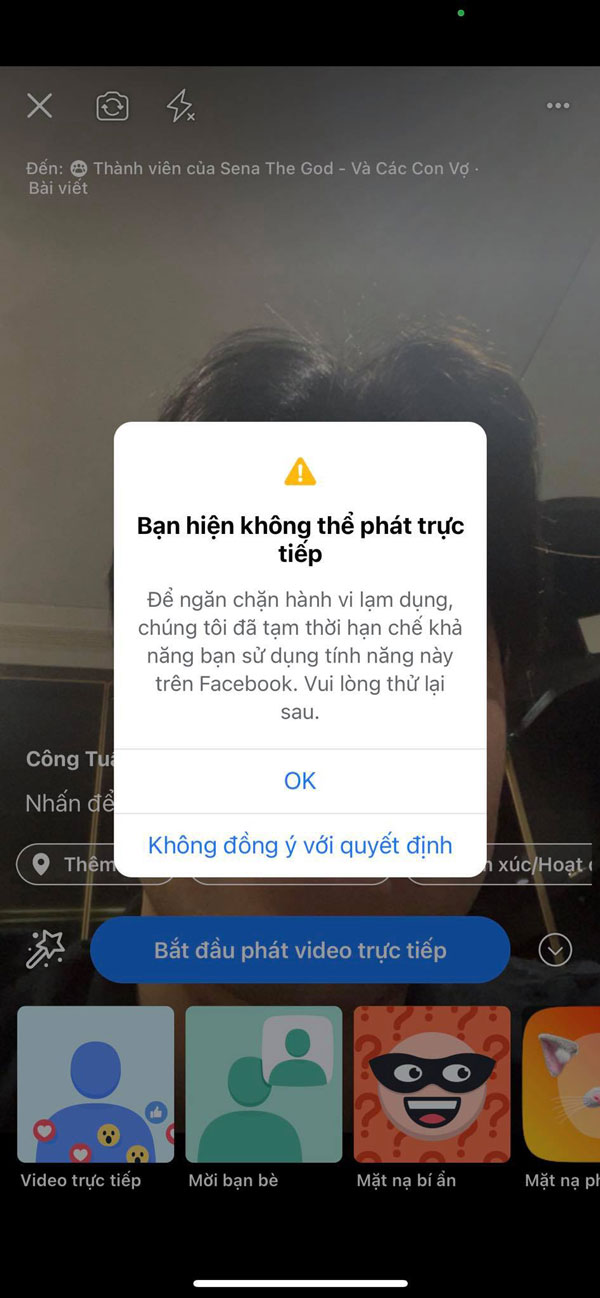Screen dimensions: 600x1298
Task: Expand the down-arrow options button
Action: click(x=555, y=950)
